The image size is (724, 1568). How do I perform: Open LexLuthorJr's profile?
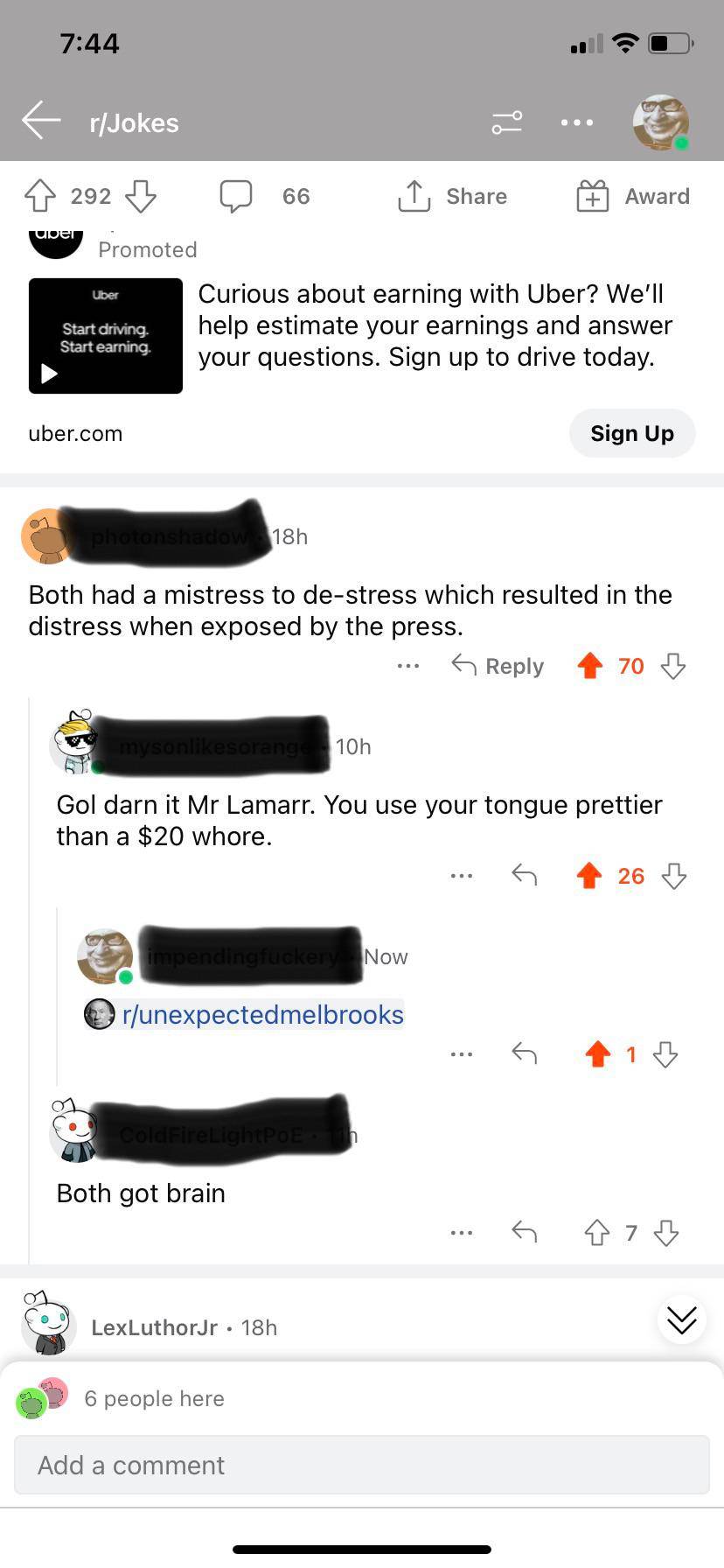coord(154,1327)
